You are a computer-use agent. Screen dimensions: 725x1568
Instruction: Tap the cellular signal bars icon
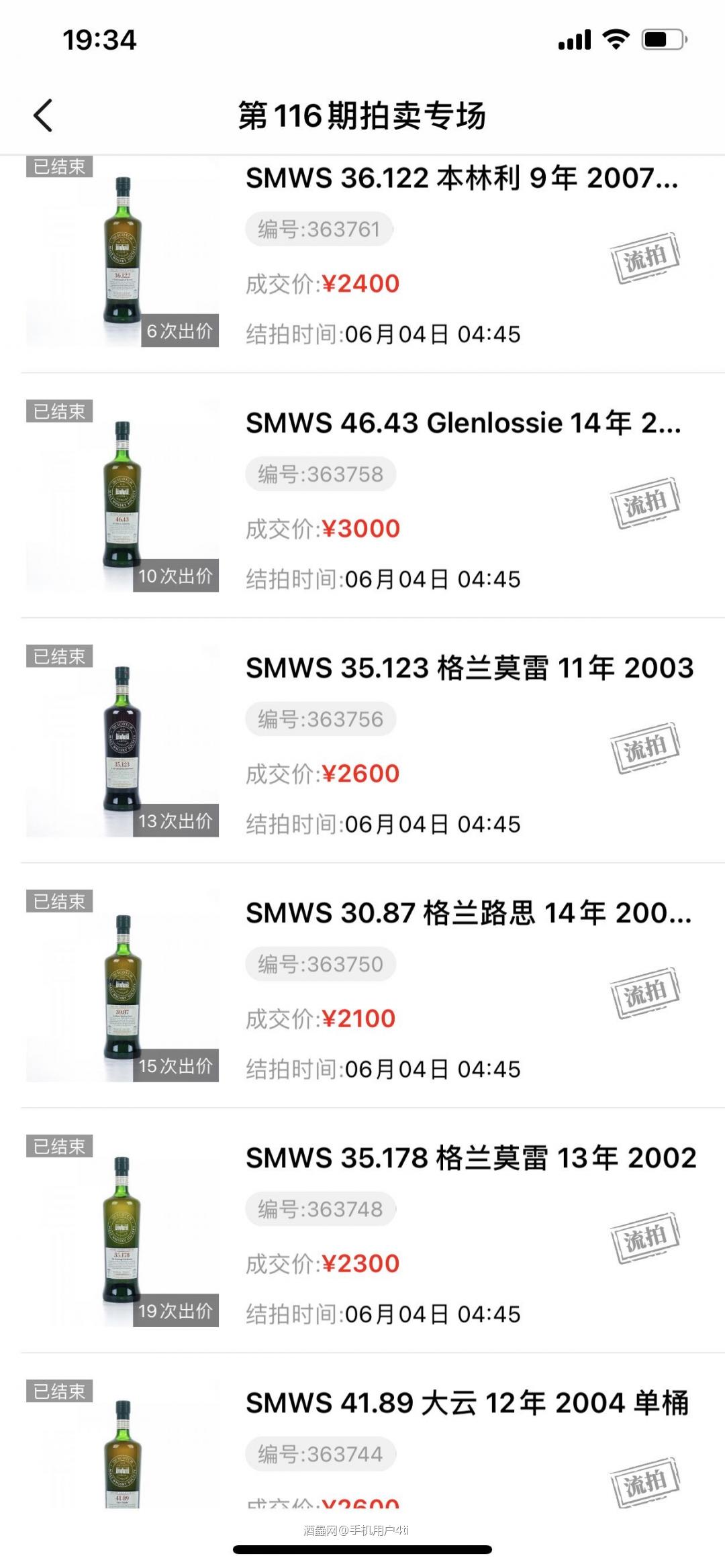(573, 40)
